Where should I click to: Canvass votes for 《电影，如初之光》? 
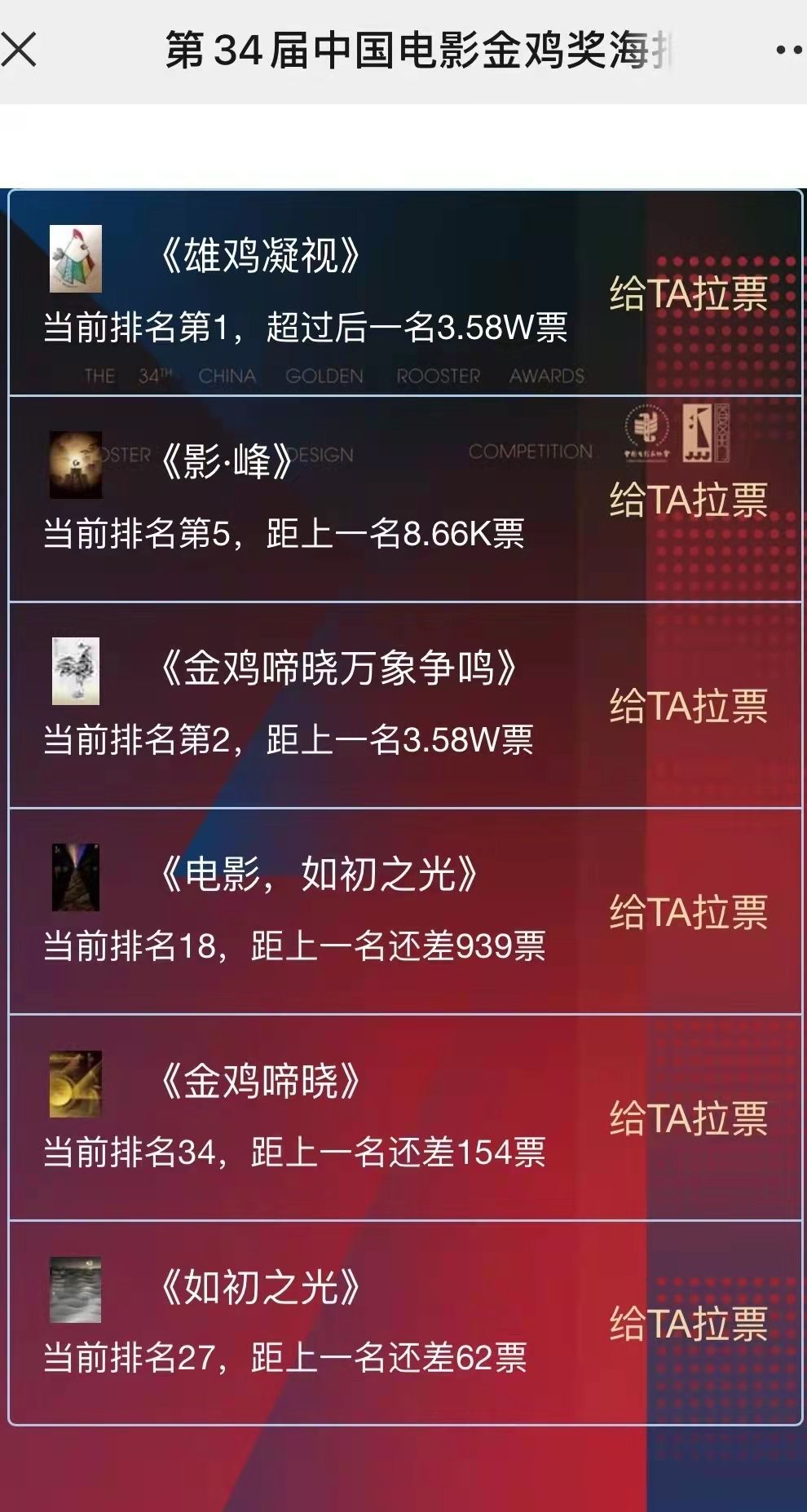(689, 912)
